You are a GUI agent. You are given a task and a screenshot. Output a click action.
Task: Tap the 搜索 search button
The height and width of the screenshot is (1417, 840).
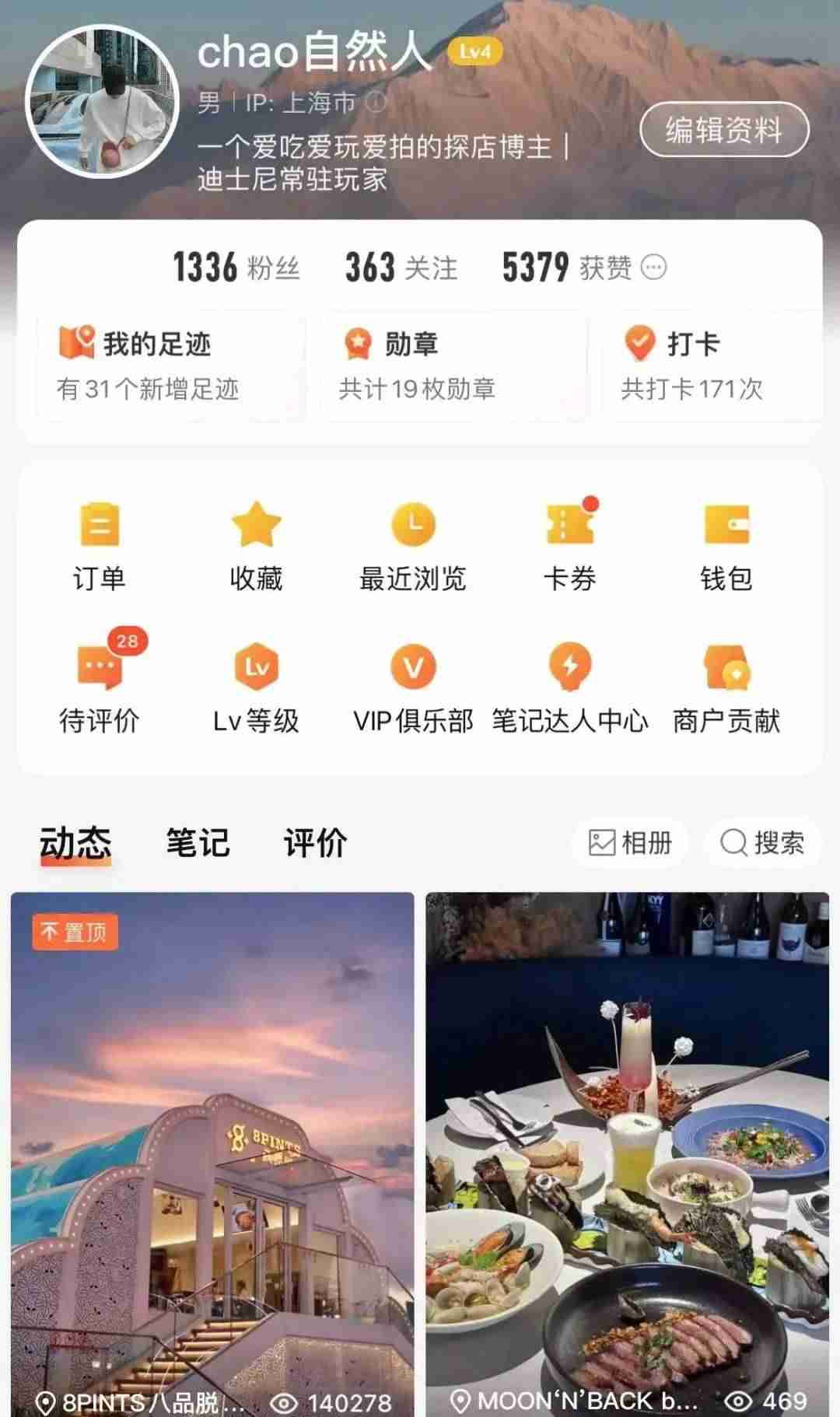pyautogui.click(x=762, y=842)
